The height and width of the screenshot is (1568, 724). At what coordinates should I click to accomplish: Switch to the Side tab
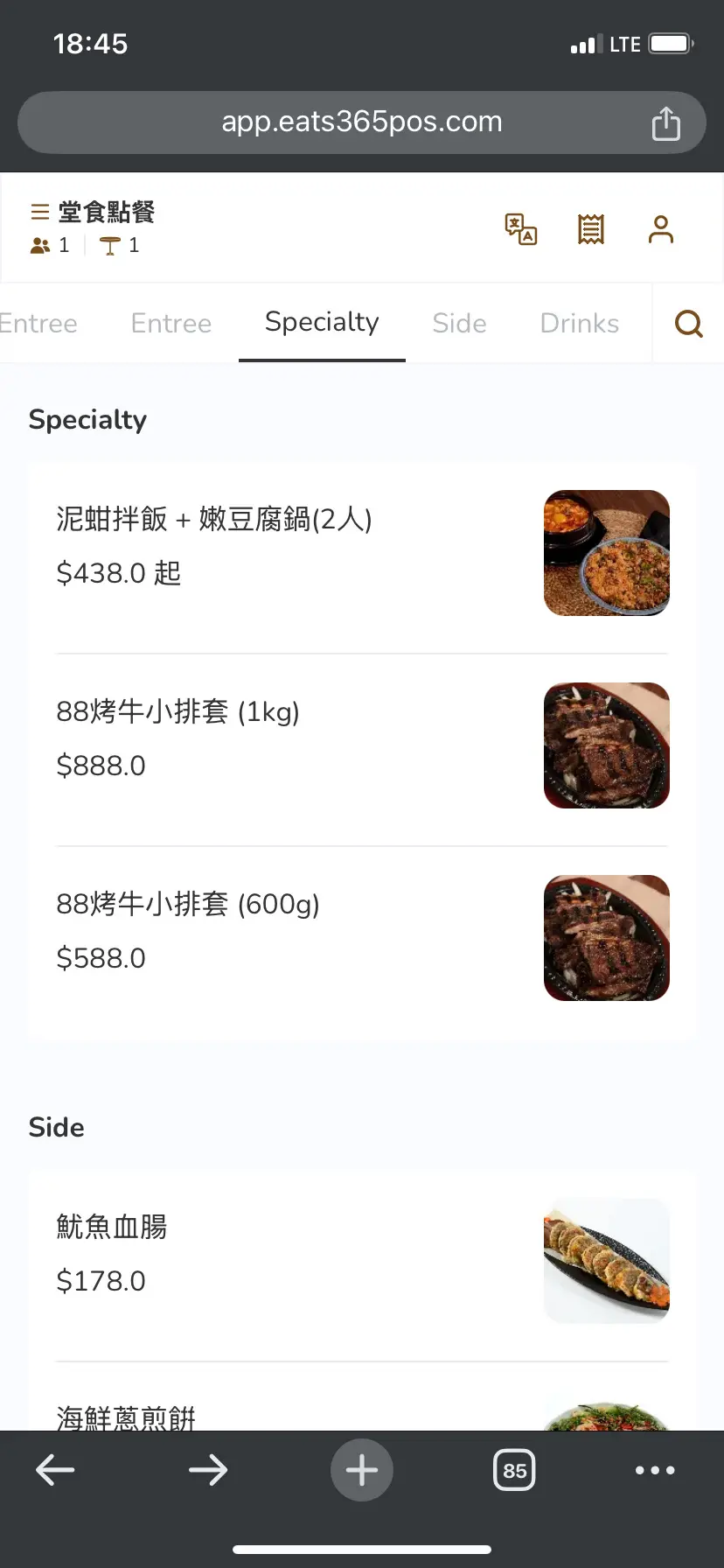(x=459, y=323)
